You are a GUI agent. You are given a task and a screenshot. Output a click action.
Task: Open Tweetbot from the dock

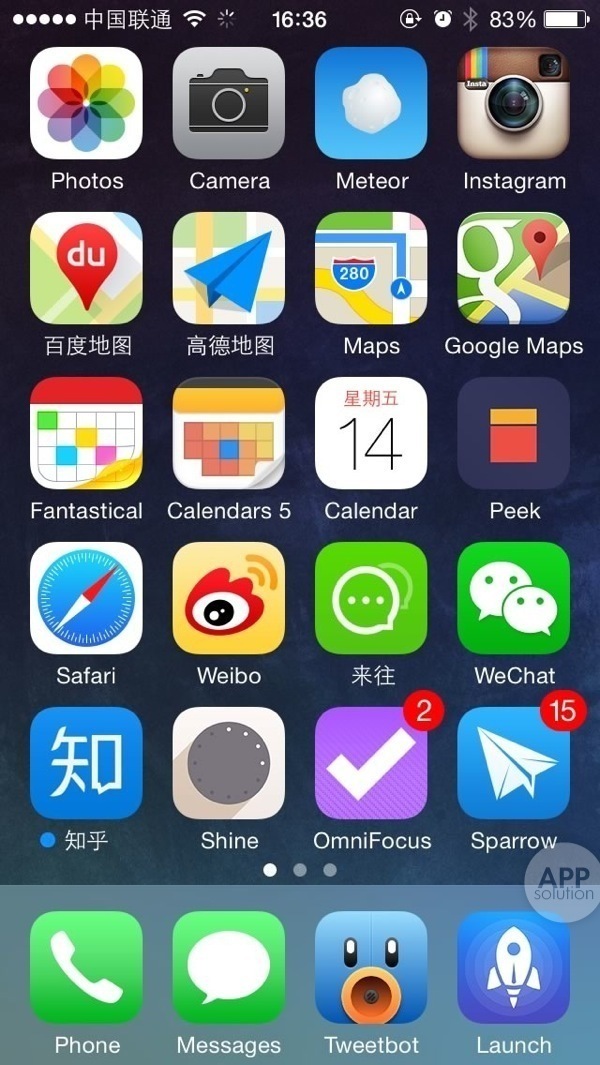pos(371,967)
